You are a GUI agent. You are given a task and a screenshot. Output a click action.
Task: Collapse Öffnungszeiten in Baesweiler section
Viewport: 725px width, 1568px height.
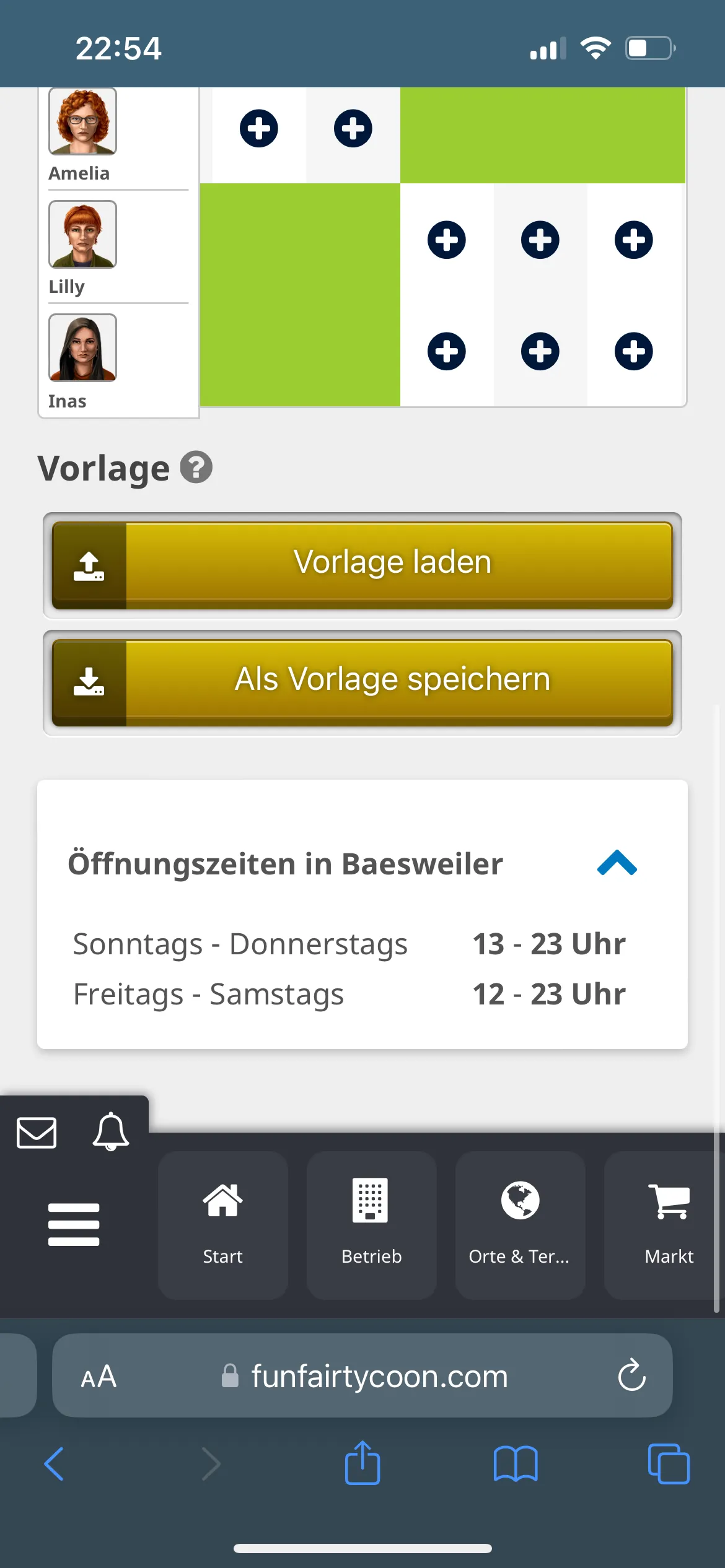point(617,863)
